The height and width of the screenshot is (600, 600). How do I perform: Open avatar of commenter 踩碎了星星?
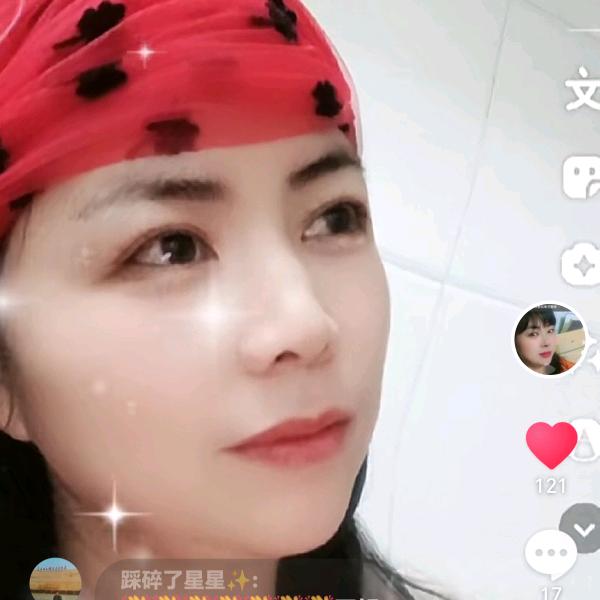(55, 580)
